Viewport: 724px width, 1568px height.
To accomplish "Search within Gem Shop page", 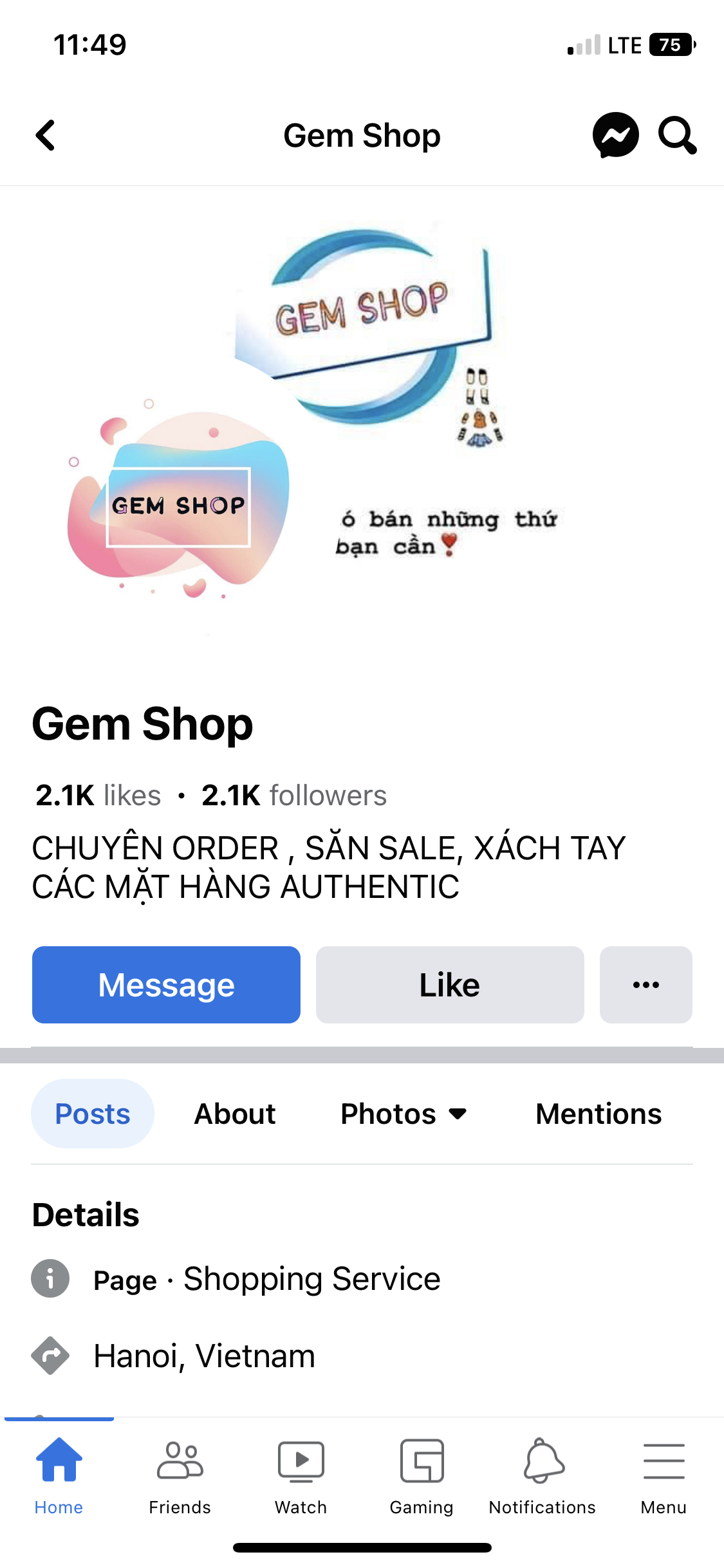I will click(x=677, y=135).
